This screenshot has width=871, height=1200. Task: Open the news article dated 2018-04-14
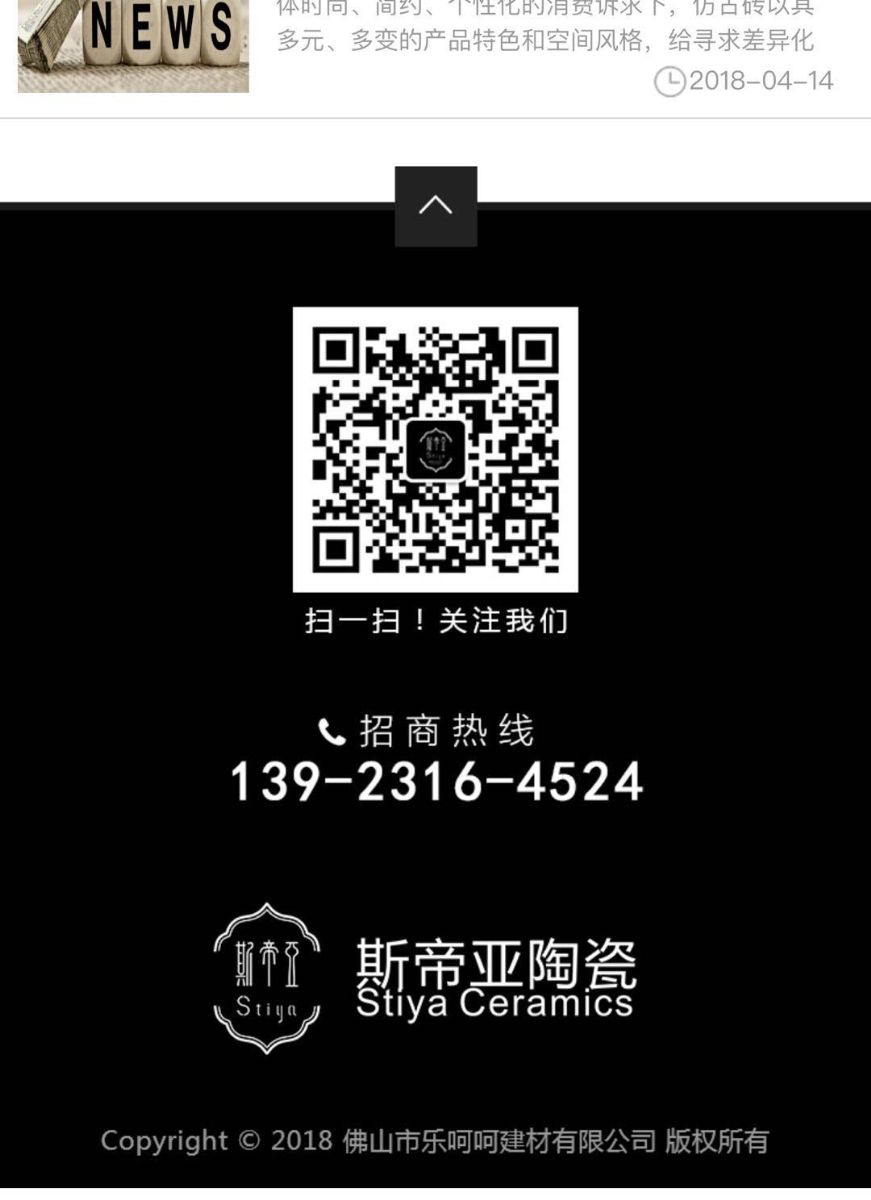544,40
